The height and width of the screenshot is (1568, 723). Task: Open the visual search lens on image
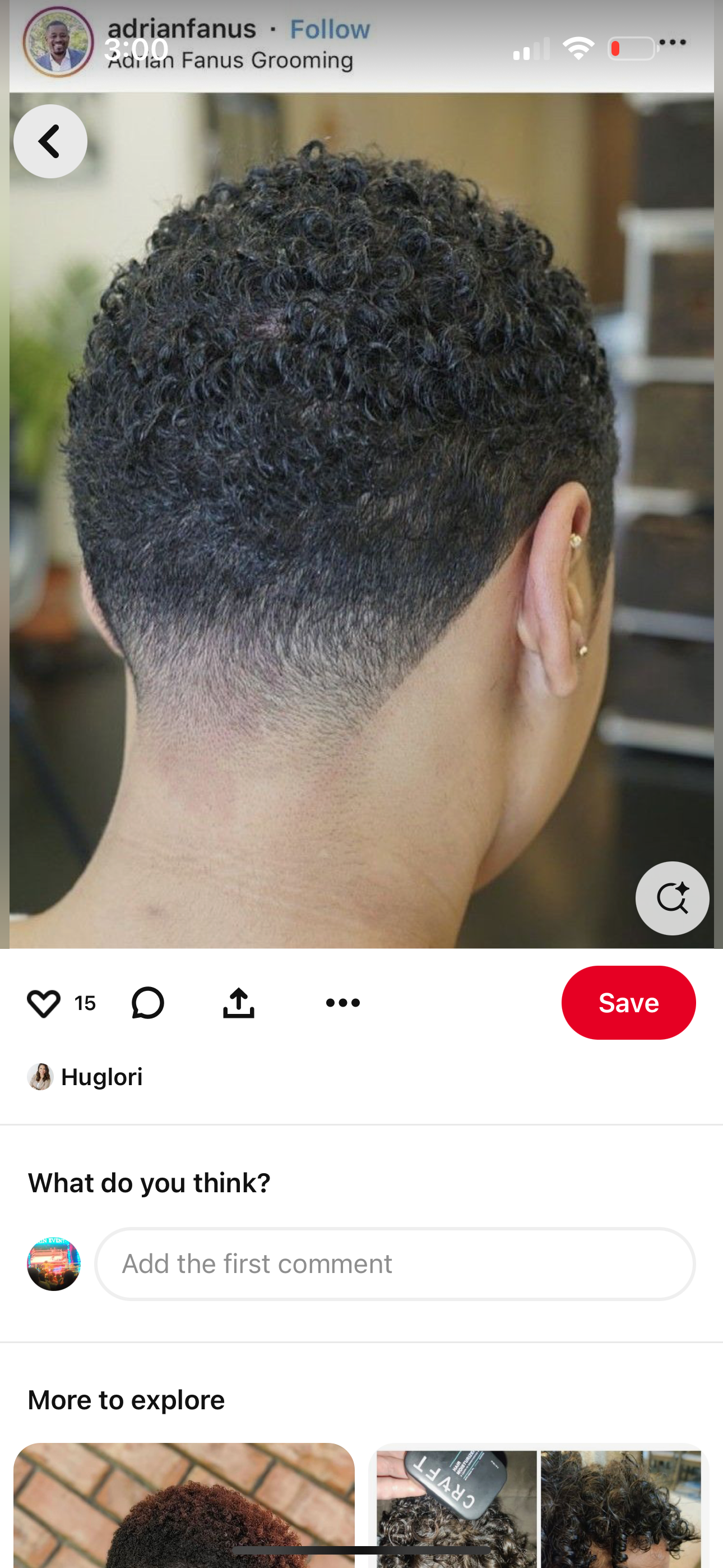click(x=672, y=898)
